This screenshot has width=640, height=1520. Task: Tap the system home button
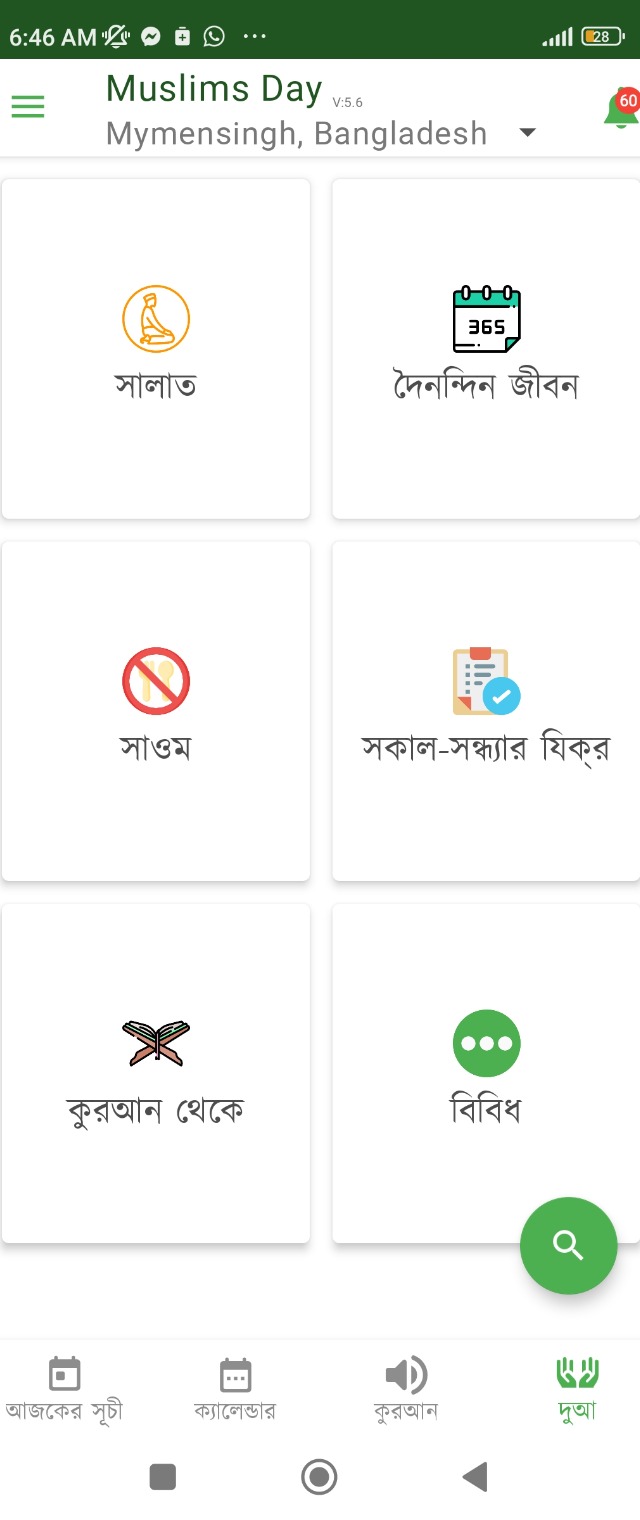(319, 1477)
